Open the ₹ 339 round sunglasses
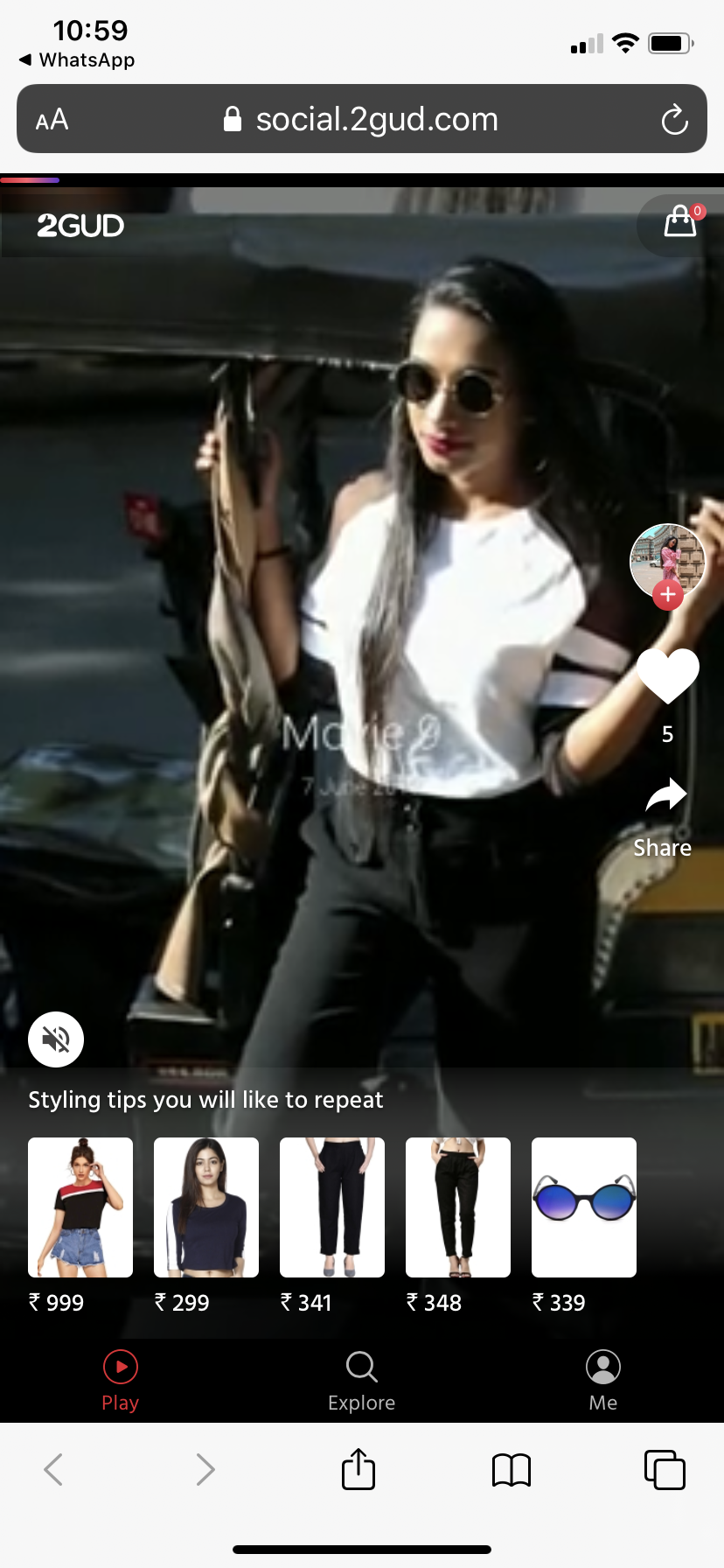 click(x=584, y=1207)
